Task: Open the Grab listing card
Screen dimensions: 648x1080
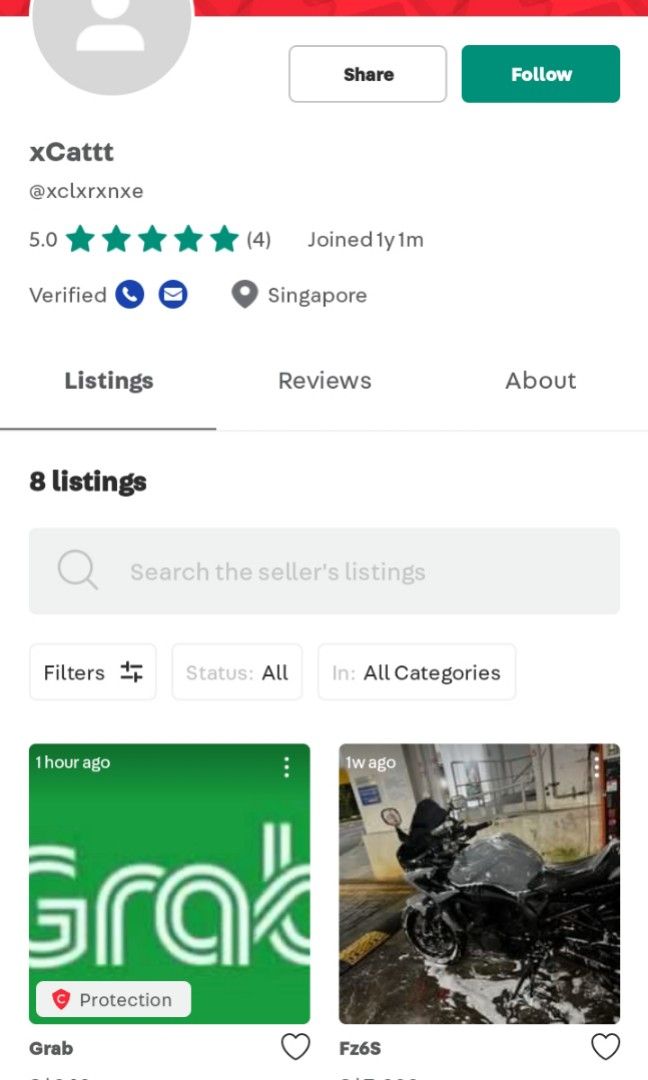Action: [169, 884]
